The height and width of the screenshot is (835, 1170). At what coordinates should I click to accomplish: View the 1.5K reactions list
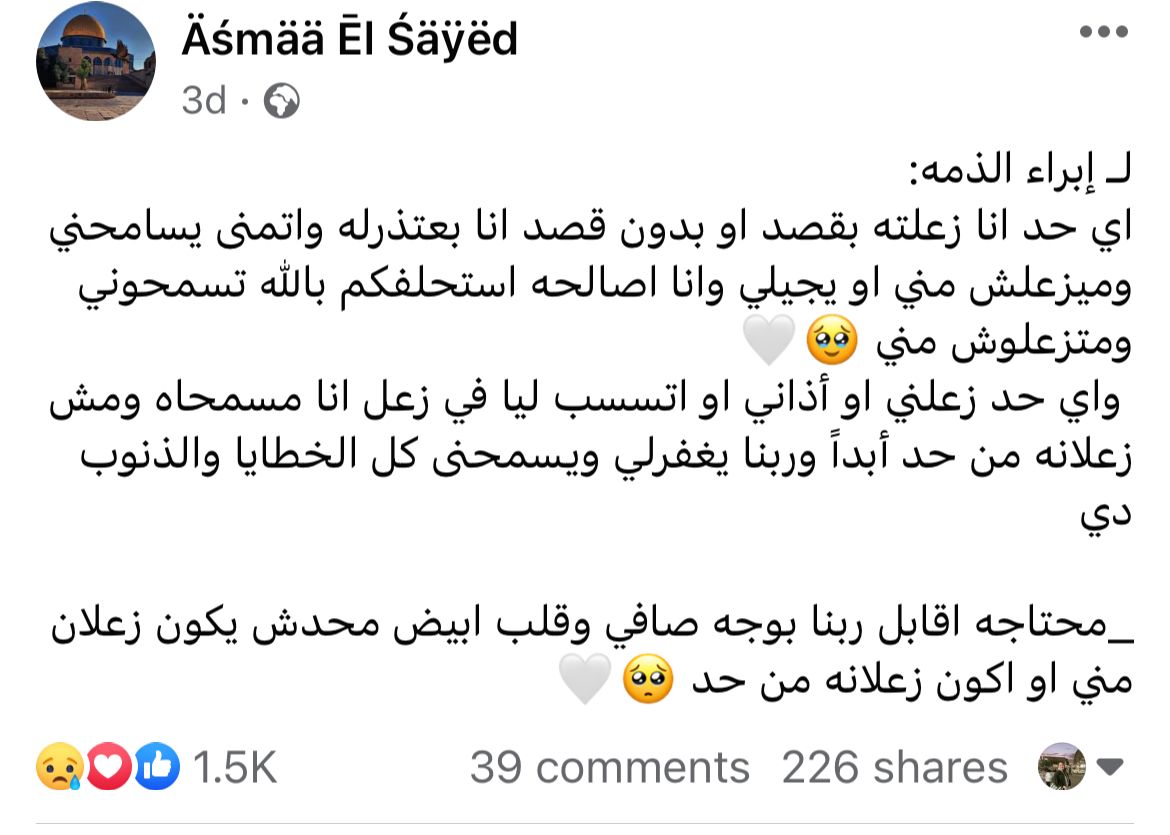[x=233, y=768]
